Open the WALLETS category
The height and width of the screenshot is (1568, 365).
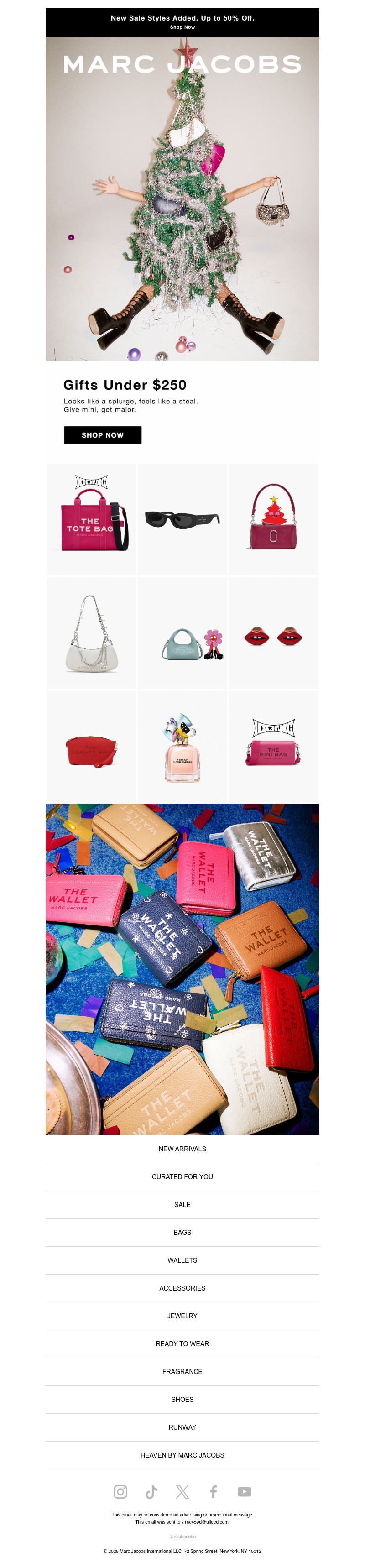click(182, 1260)
